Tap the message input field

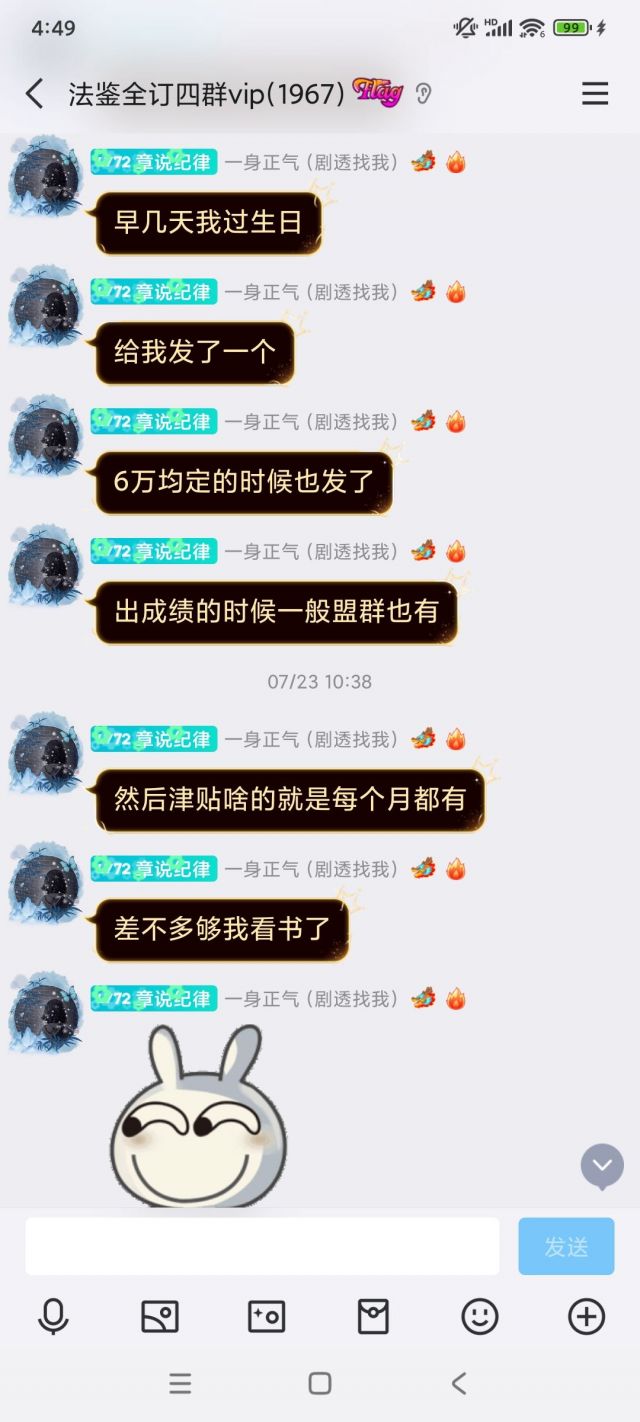(262, 1246)
